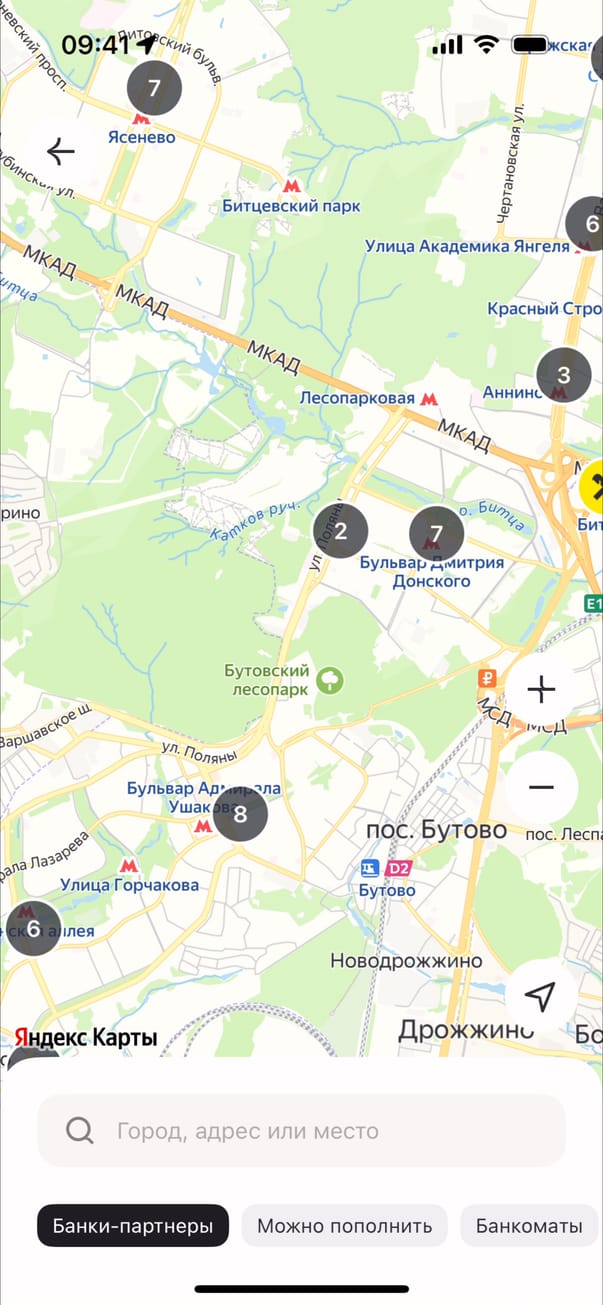This screenshot has height=1305, width=603.
Task: Zoom out with the minus button
Action: tap(541, 787)
